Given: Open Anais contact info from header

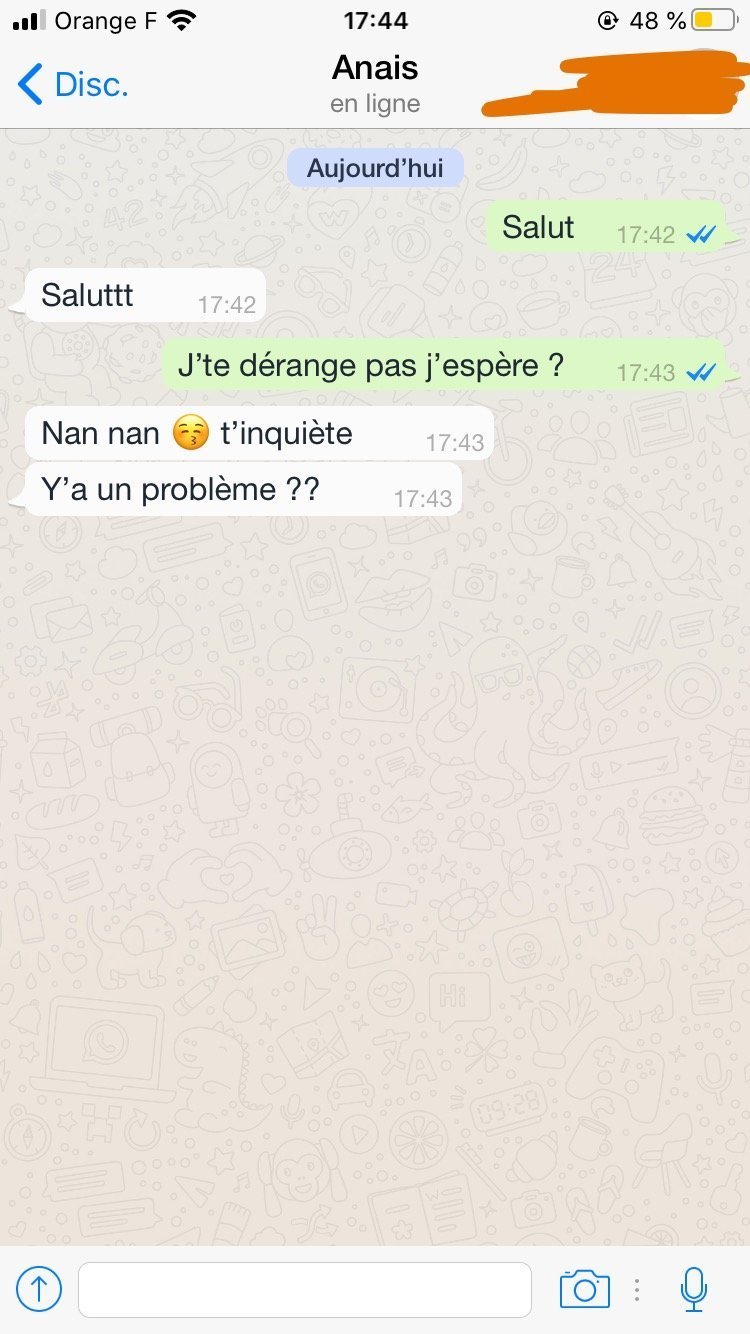Looking at the screenshot, I should click(375, 83).
